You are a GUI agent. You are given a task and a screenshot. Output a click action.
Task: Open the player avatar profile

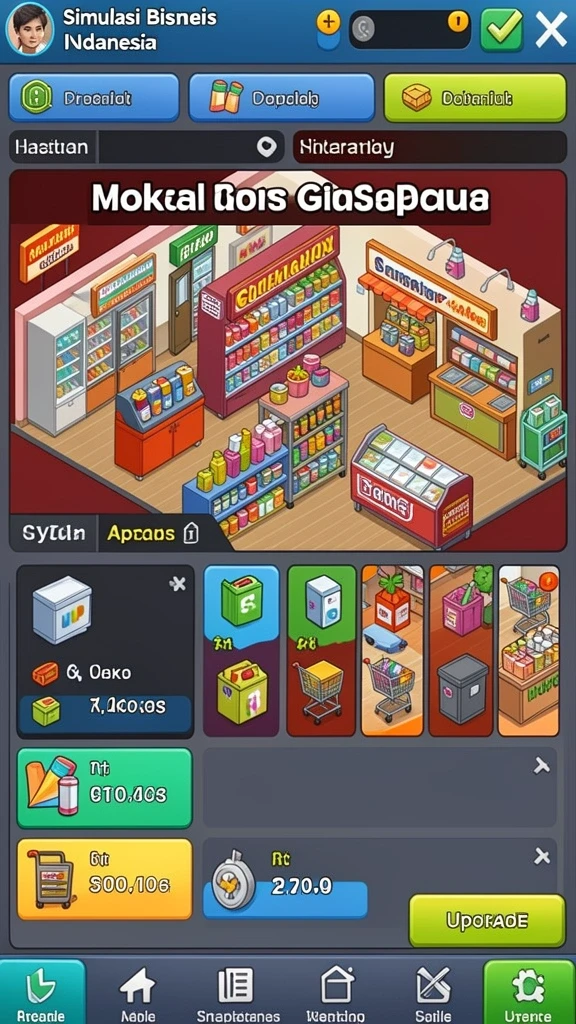click(x=29, y=29)
